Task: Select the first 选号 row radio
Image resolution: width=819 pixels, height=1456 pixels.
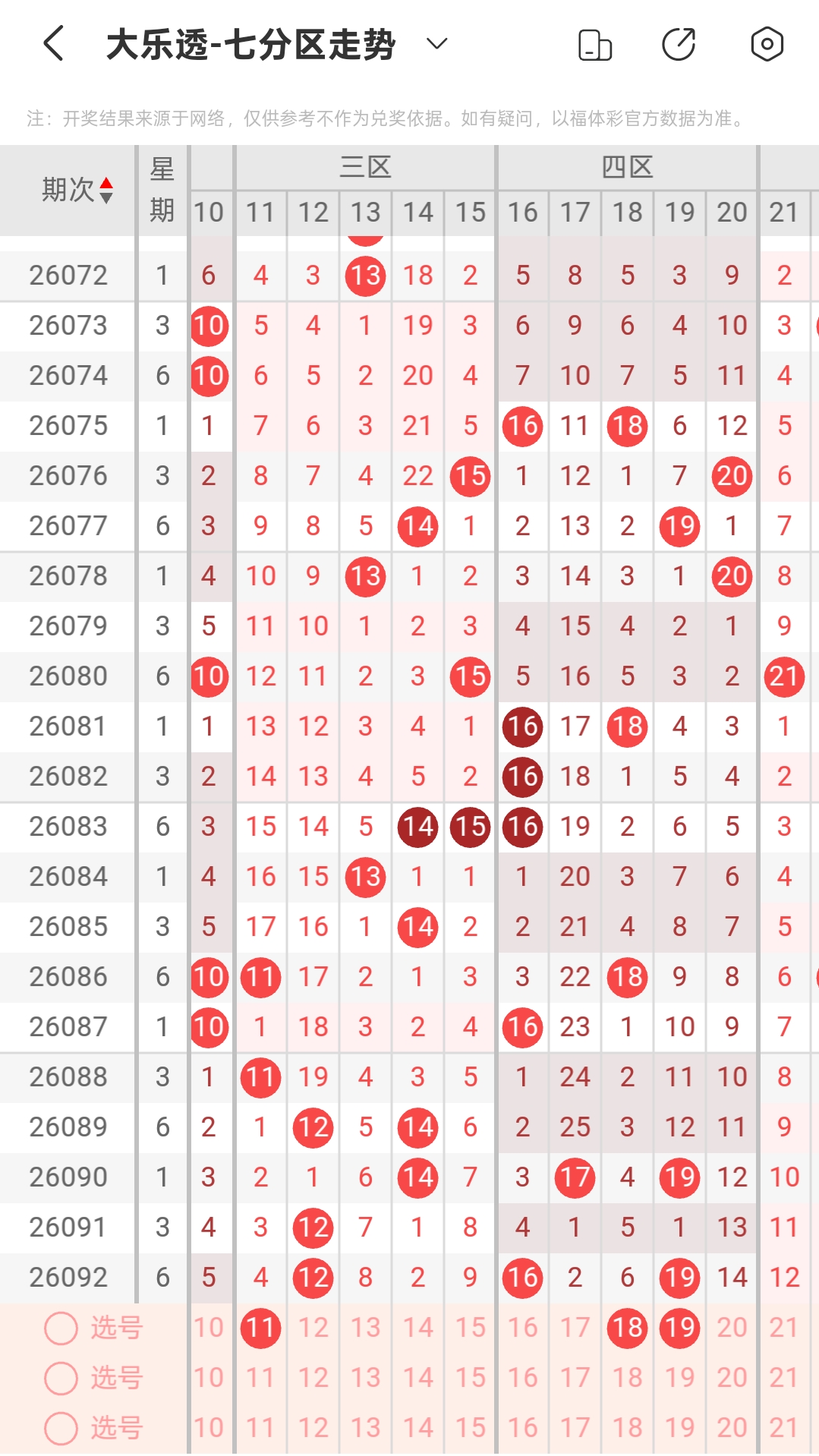Action: 61,1328
